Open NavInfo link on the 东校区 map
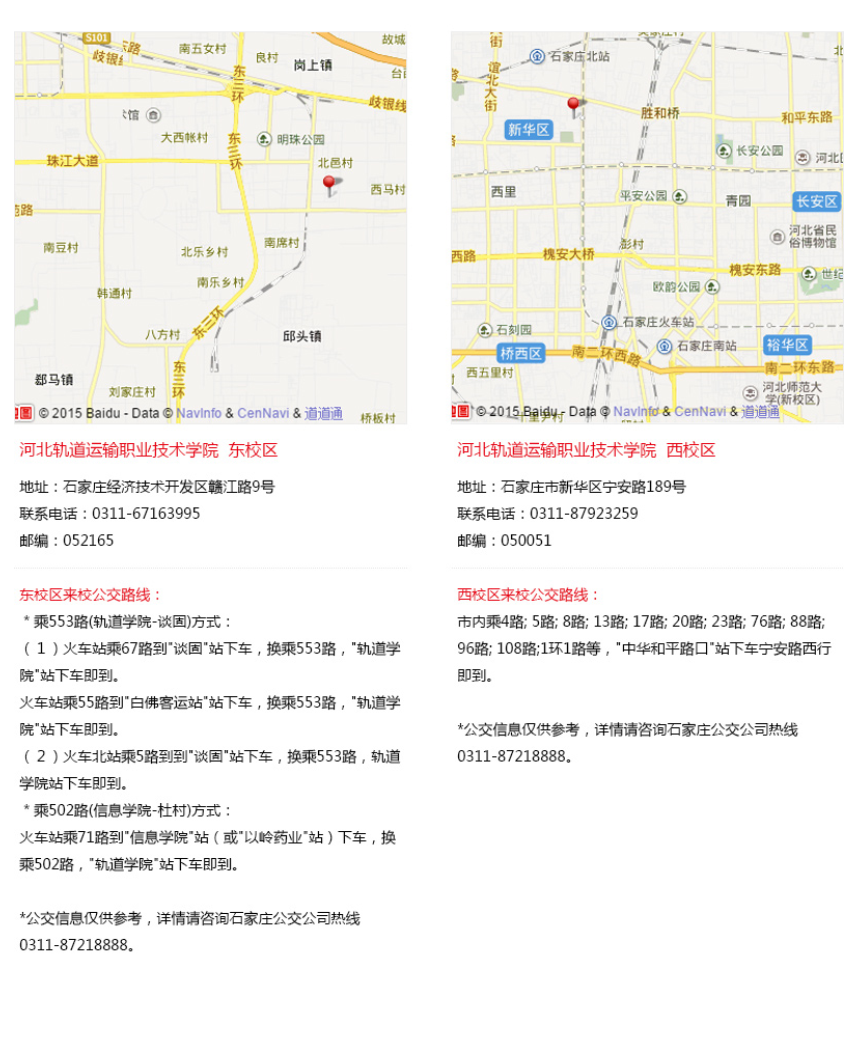Screen dimensions: 861x1059 (x=199, y=413)
